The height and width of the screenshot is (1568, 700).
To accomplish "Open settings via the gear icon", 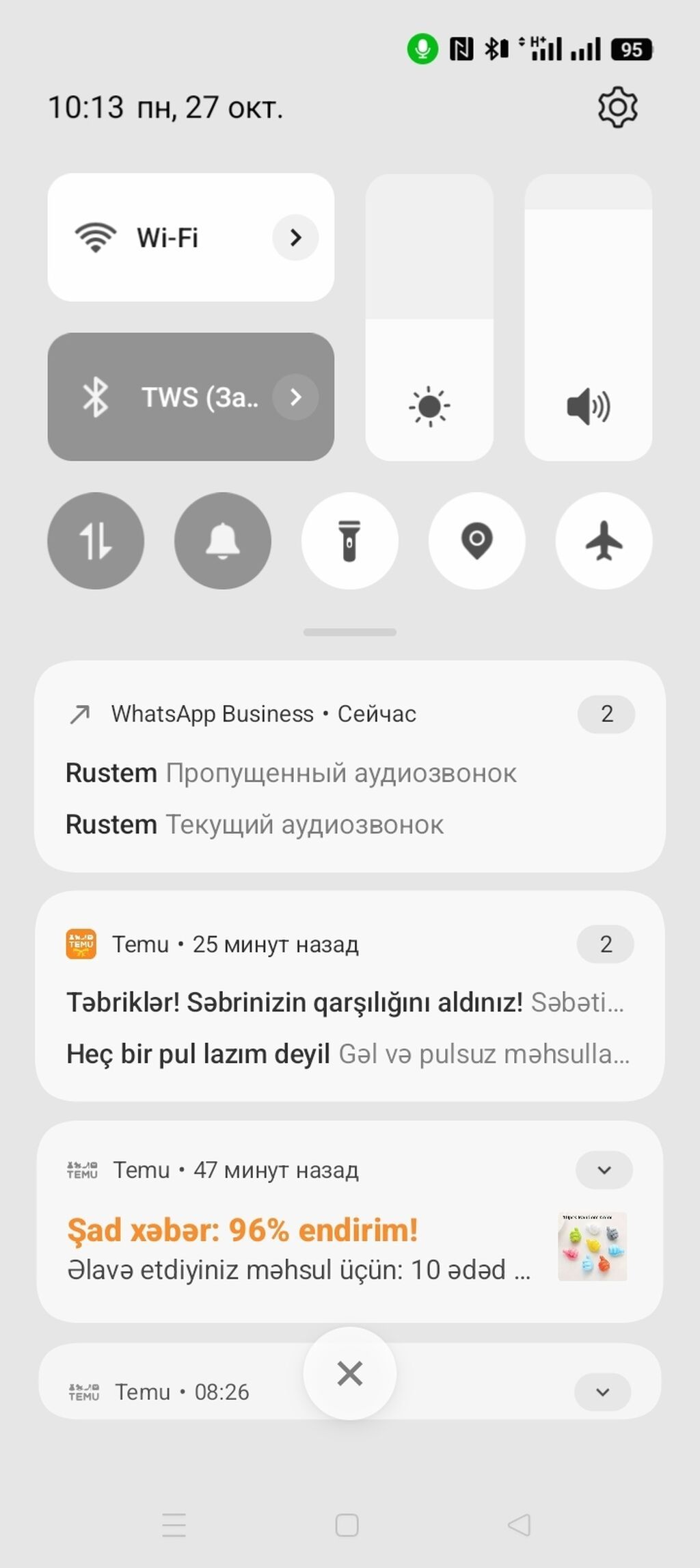I will 617,107.
